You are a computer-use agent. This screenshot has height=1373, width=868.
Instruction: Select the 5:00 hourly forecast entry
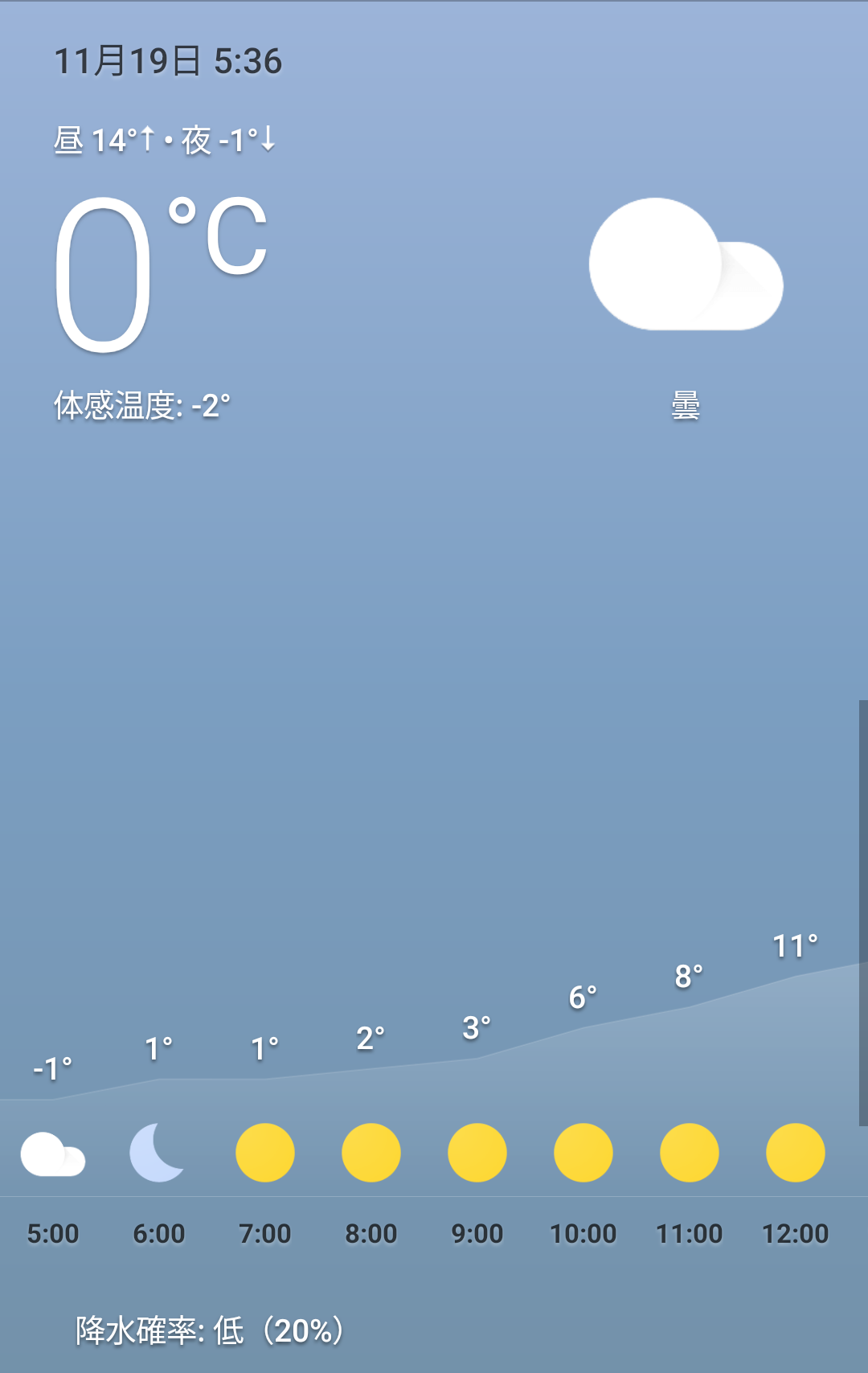[53, 1154]
